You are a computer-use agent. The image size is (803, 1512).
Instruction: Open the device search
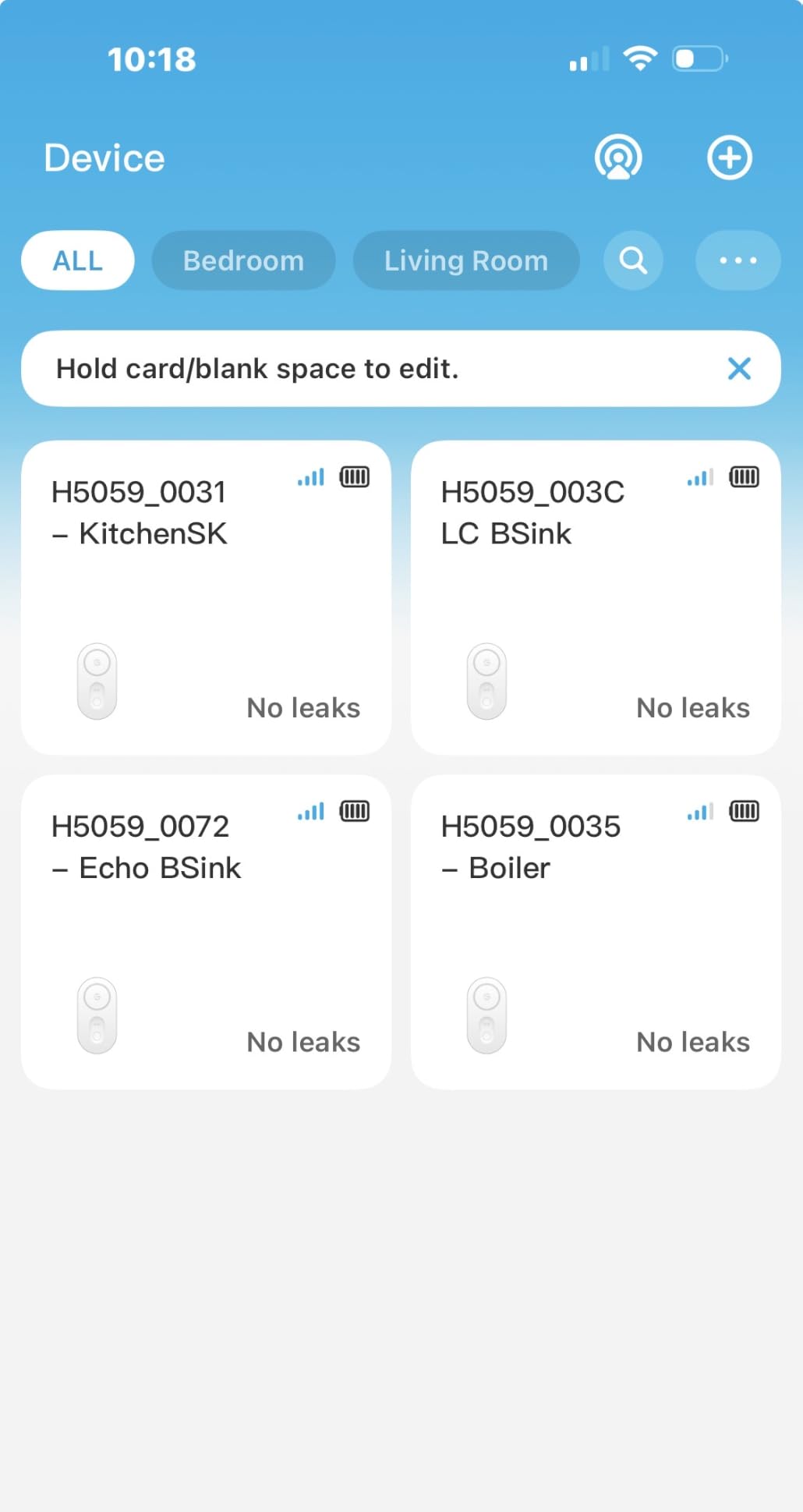633,260
